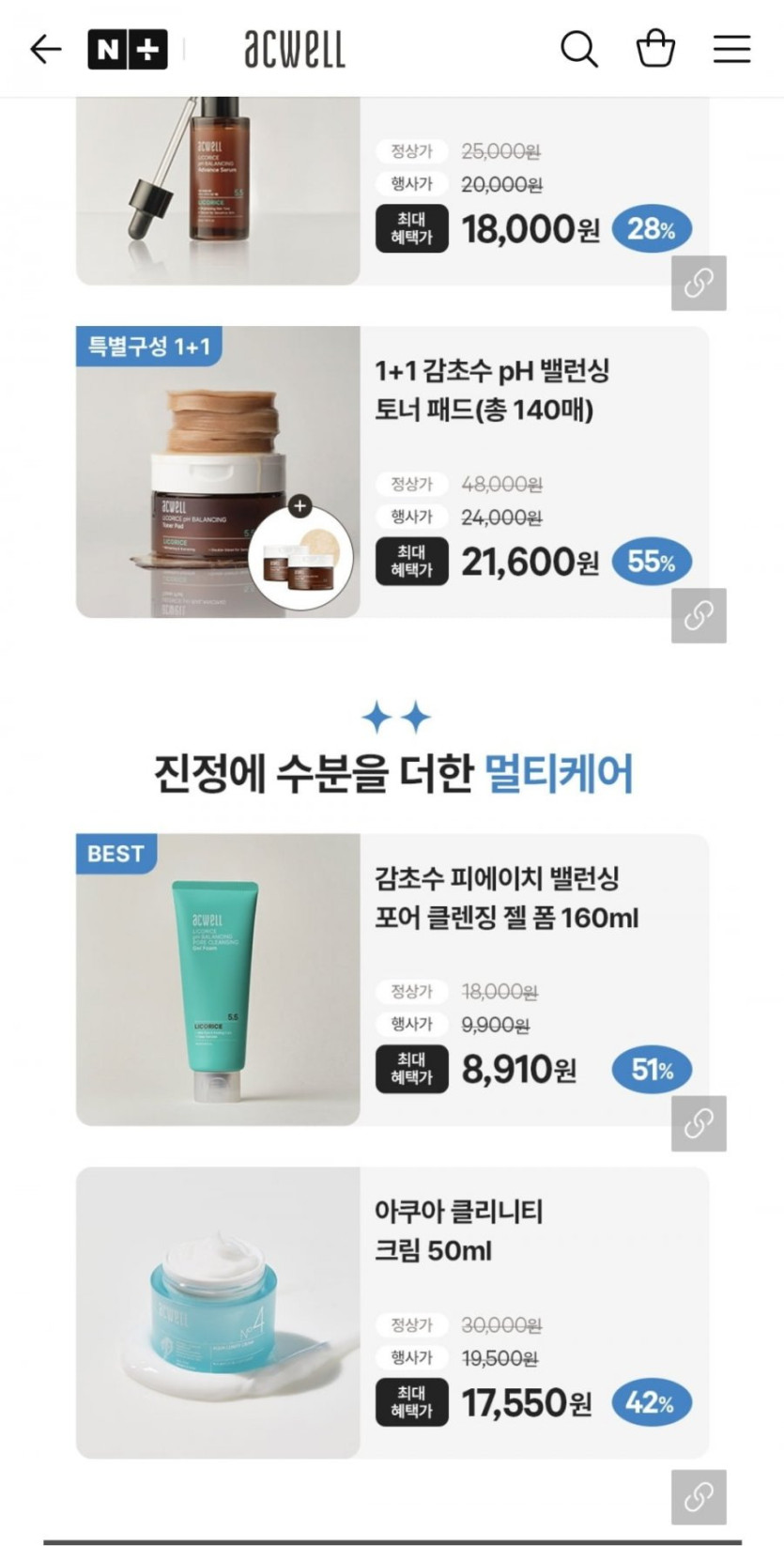Open the 1+1 감초수 토너 패드 card
Image resolution: width=784 pixels, height=1546 pixels.
[x=392, y=472]
